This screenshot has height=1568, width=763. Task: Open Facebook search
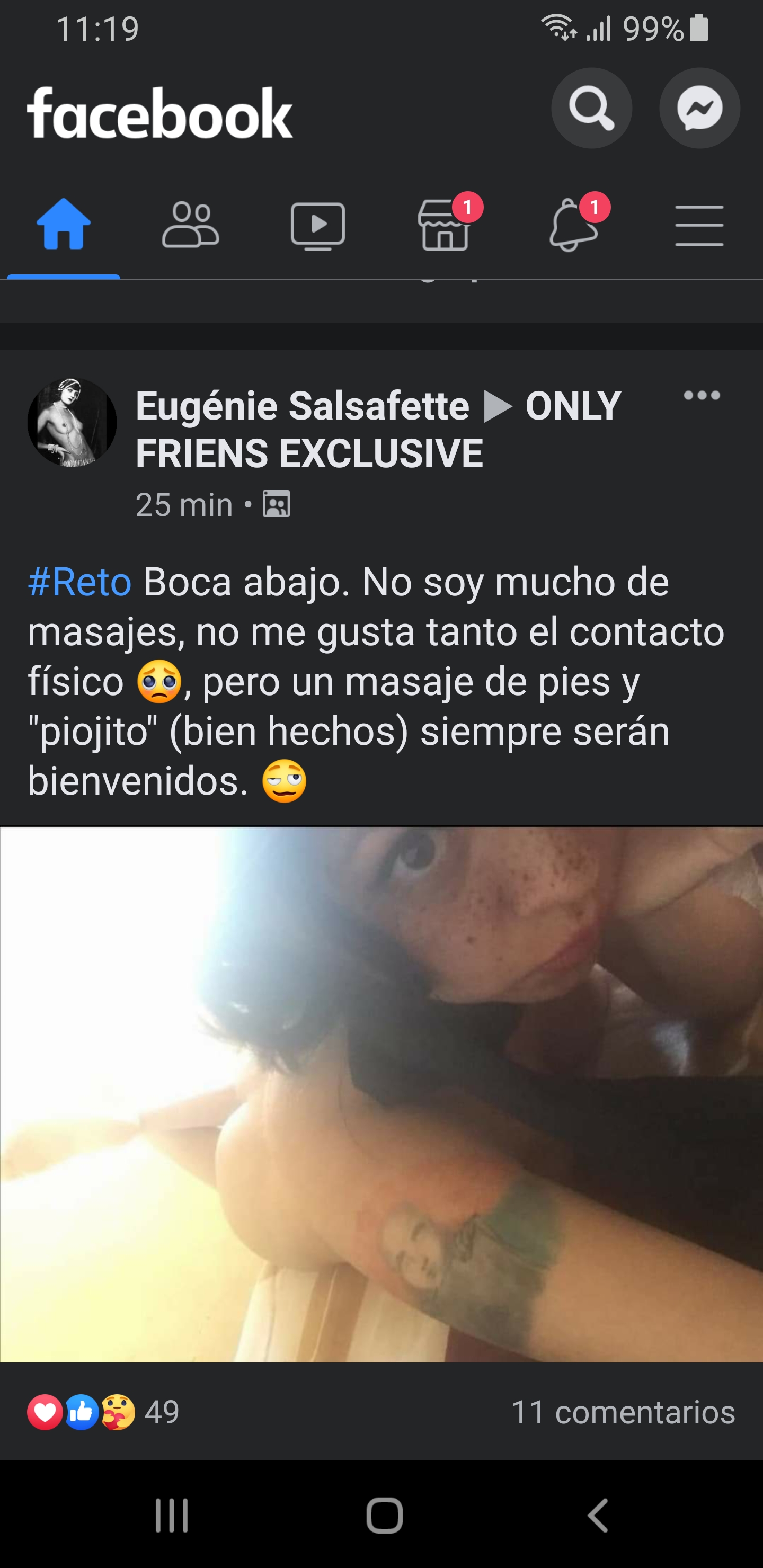click(591, 109)
